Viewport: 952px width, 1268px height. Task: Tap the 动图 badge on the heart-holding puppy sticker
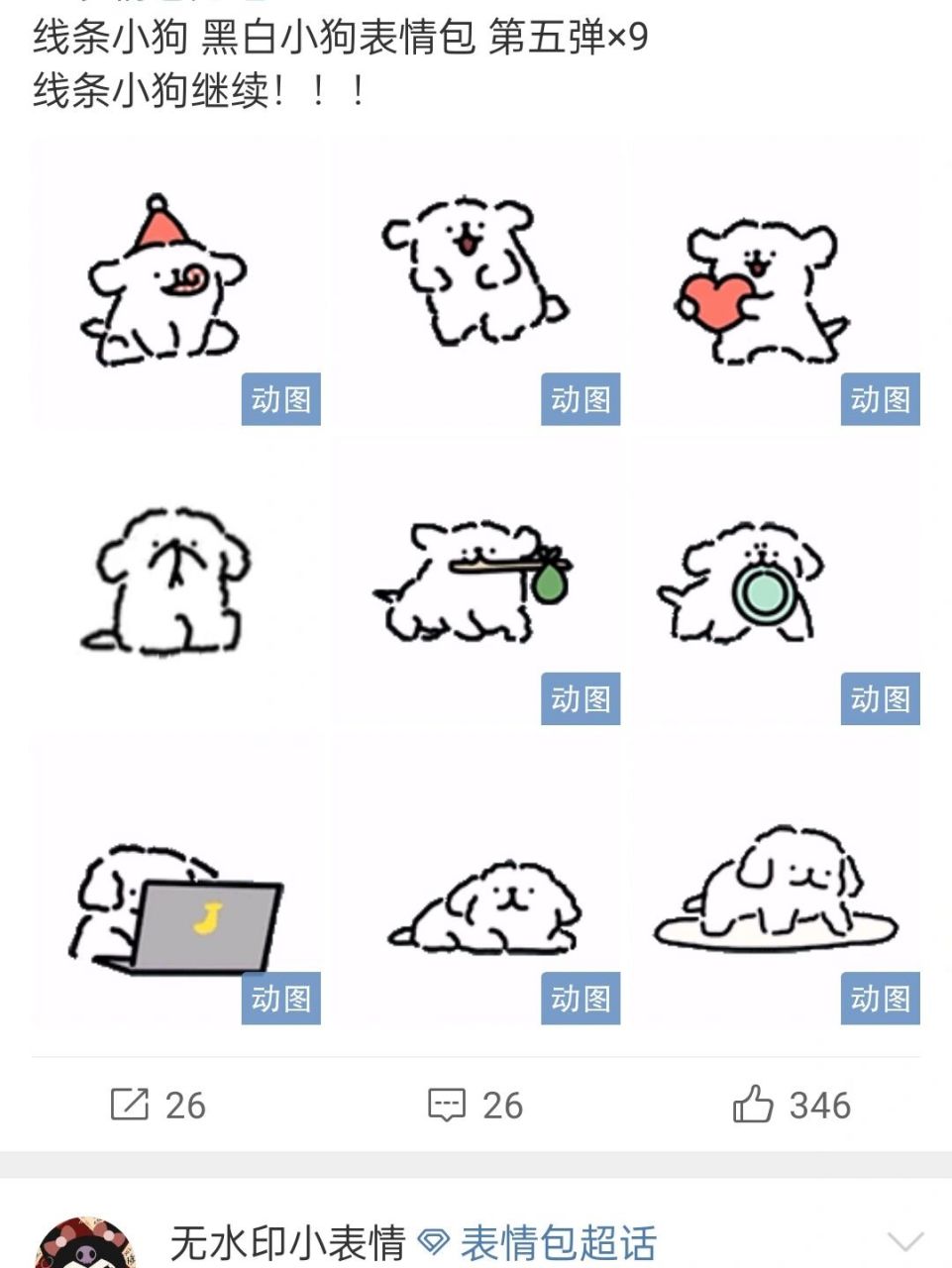pyautogui.click(x=880, y=400)
